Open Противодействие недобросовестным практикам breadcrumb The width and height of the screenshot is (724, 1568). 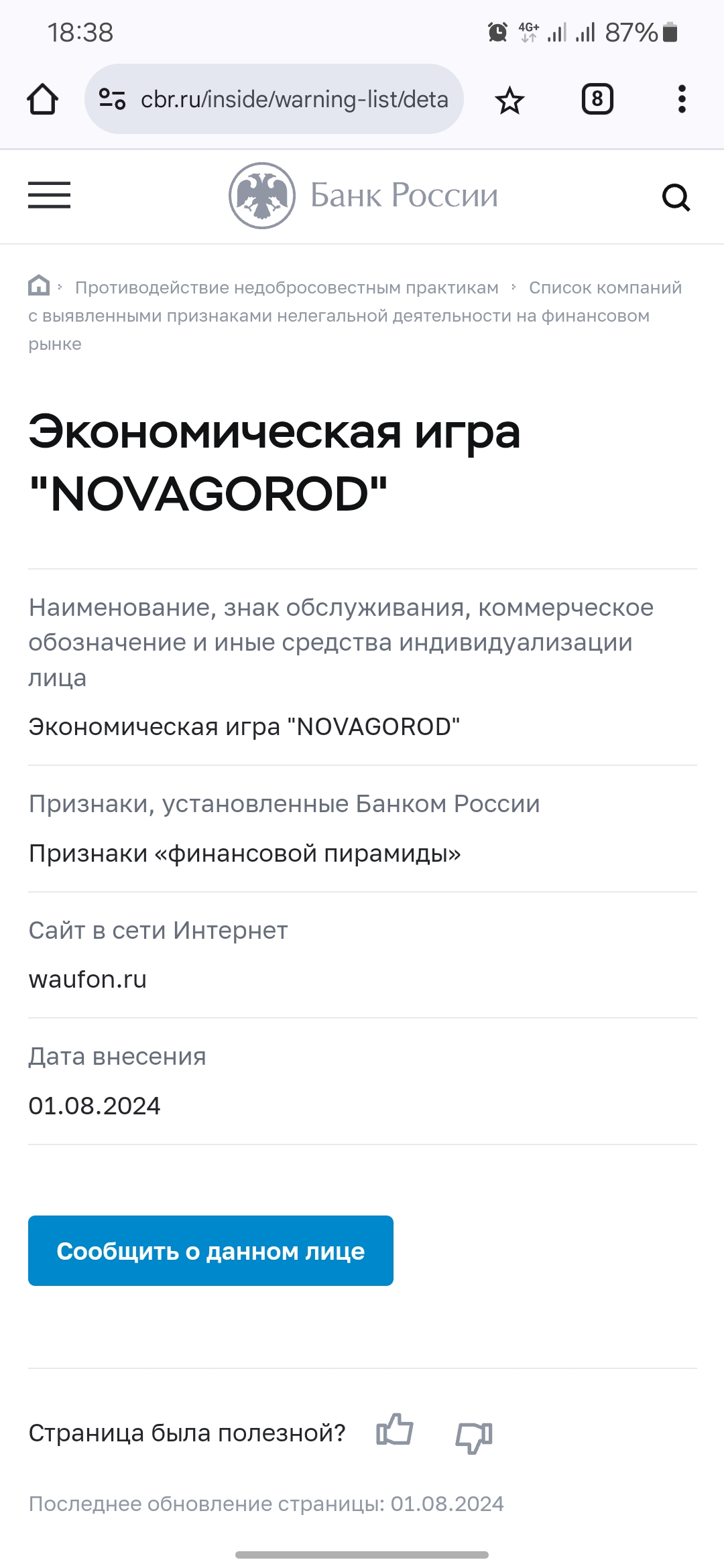pos(286,287)
